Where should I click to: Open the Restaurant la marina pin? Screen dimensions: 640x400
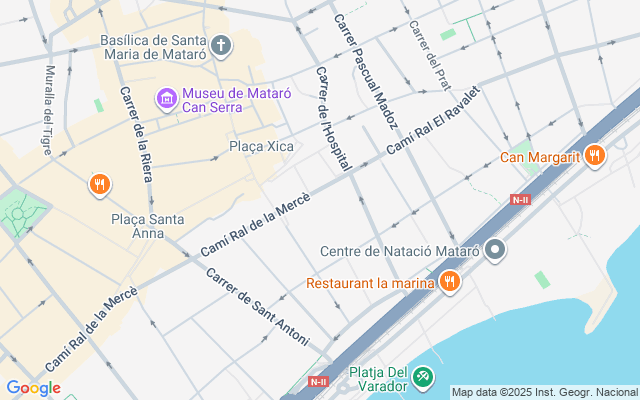449,282
